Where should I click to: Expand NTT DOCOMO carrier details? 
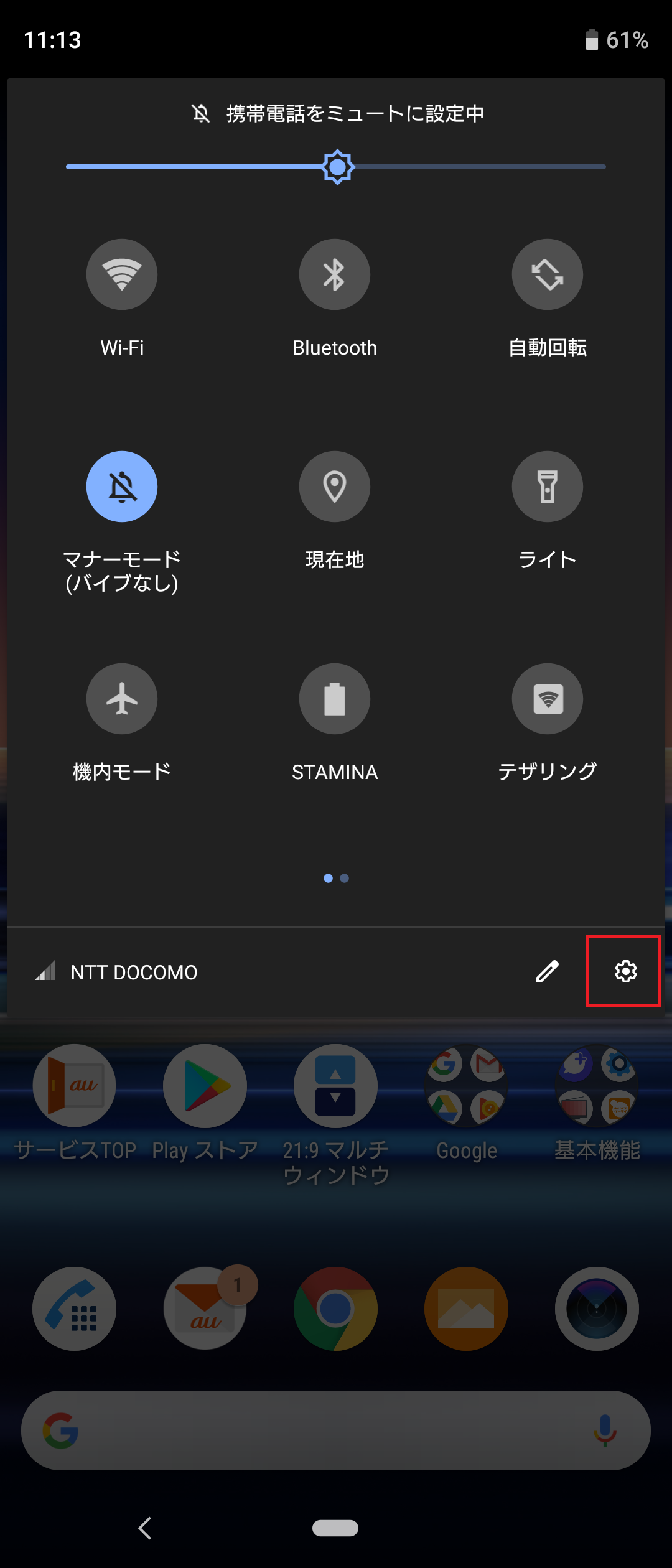coord(134,972)
